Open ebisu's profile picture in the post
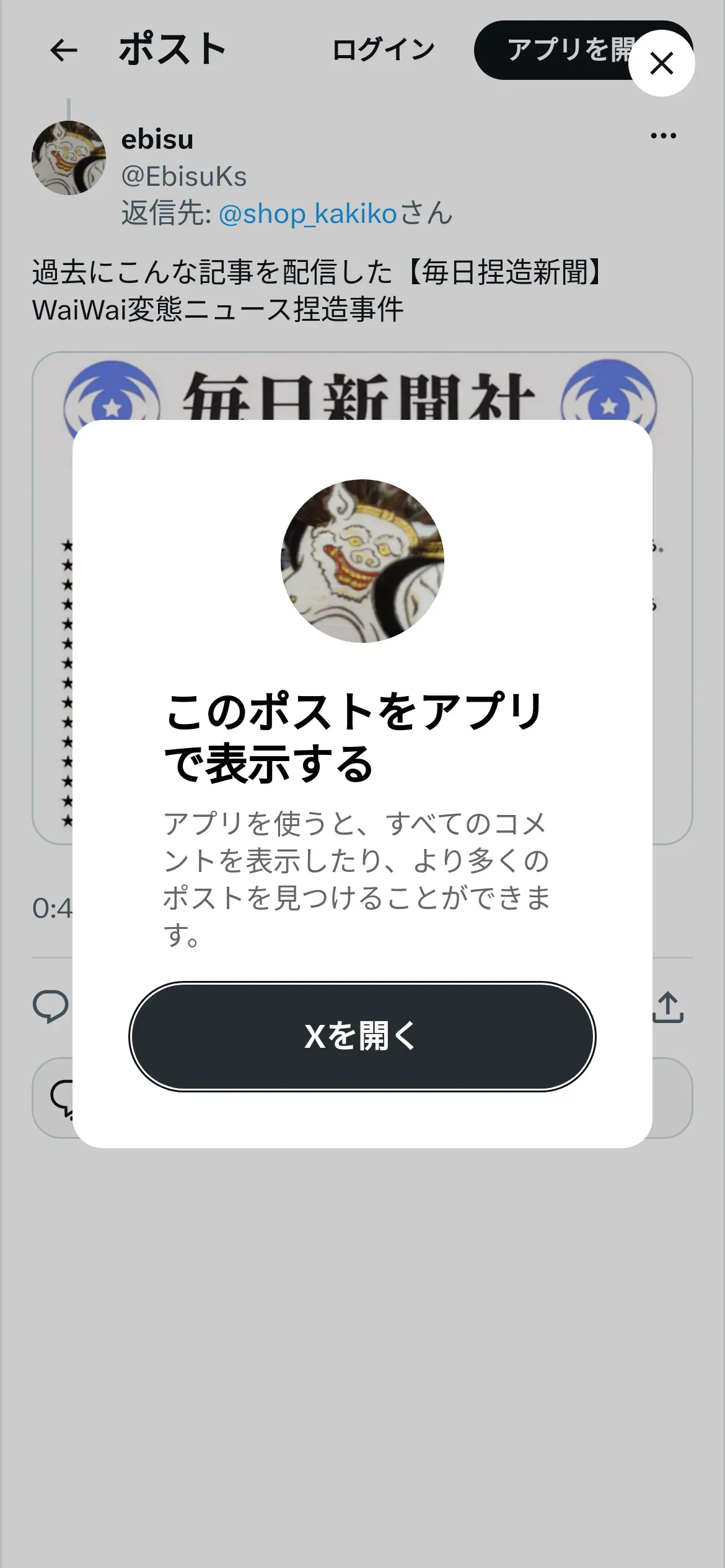Image resolution: width=725 pixels, height=1568 pixels. [x=69, y=158]
